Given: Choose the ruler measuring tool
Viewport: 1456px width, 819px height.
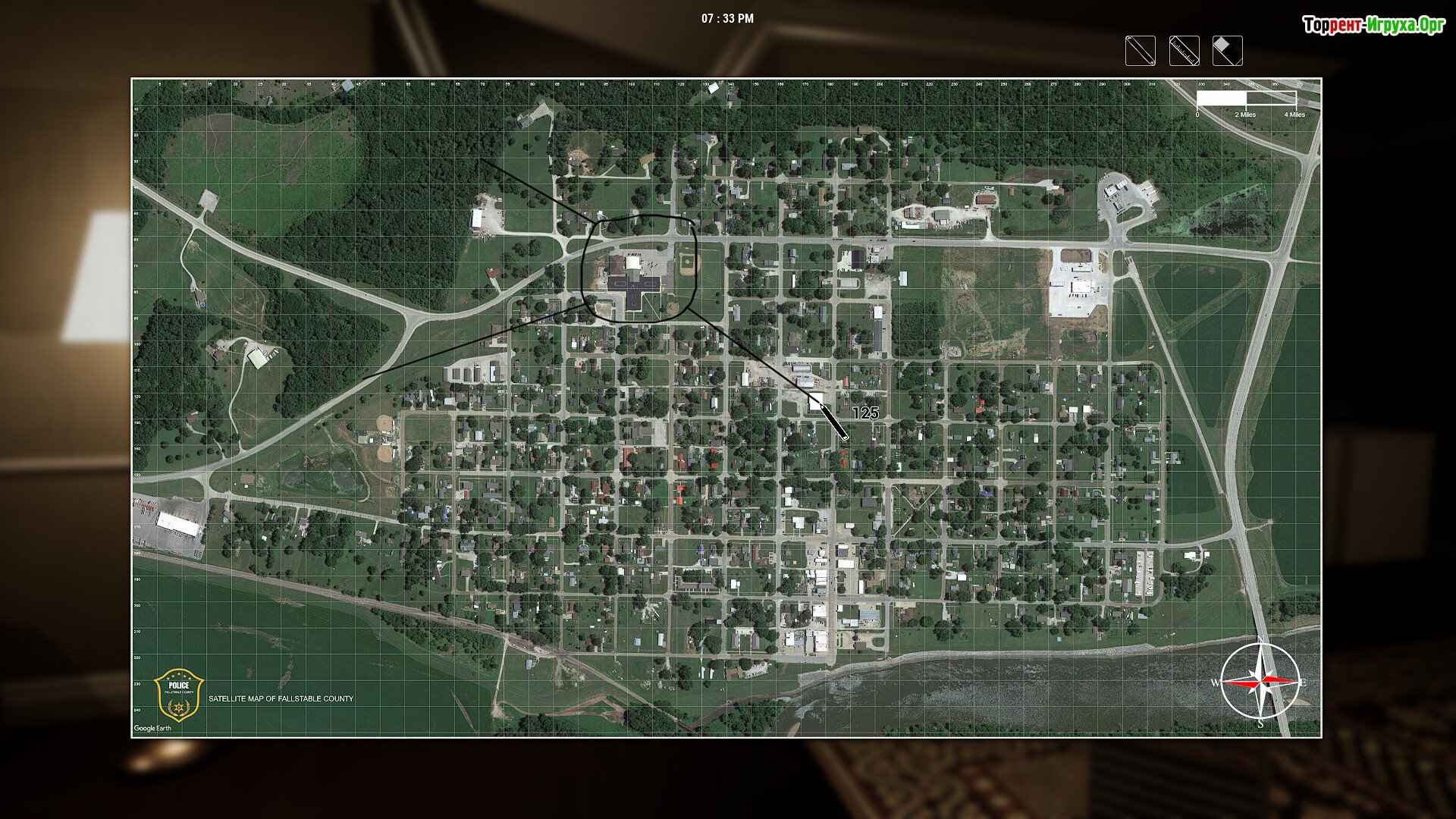Looking at the screenshot, I should pyautogui.click(x=1184, y=51).
